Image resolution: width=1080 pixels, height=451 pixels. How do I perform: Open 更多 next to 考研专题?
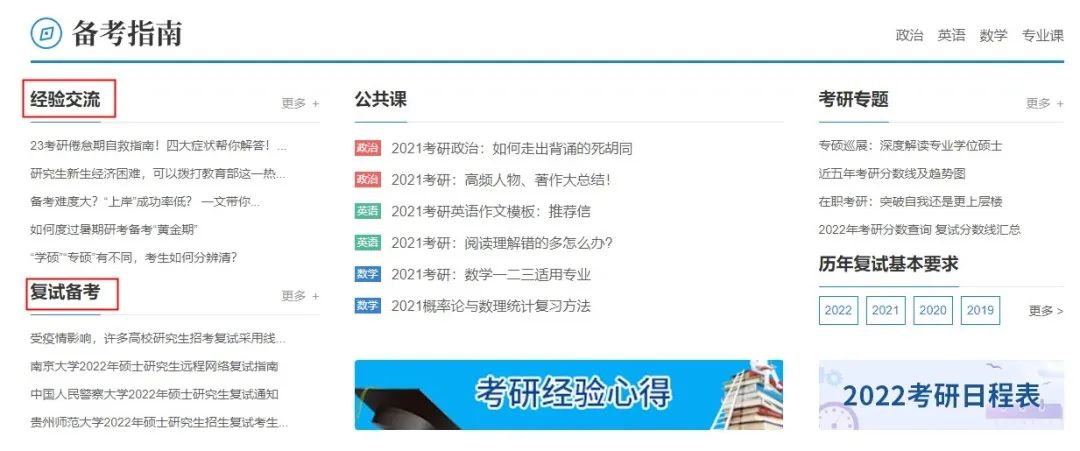pos(1044,103)
